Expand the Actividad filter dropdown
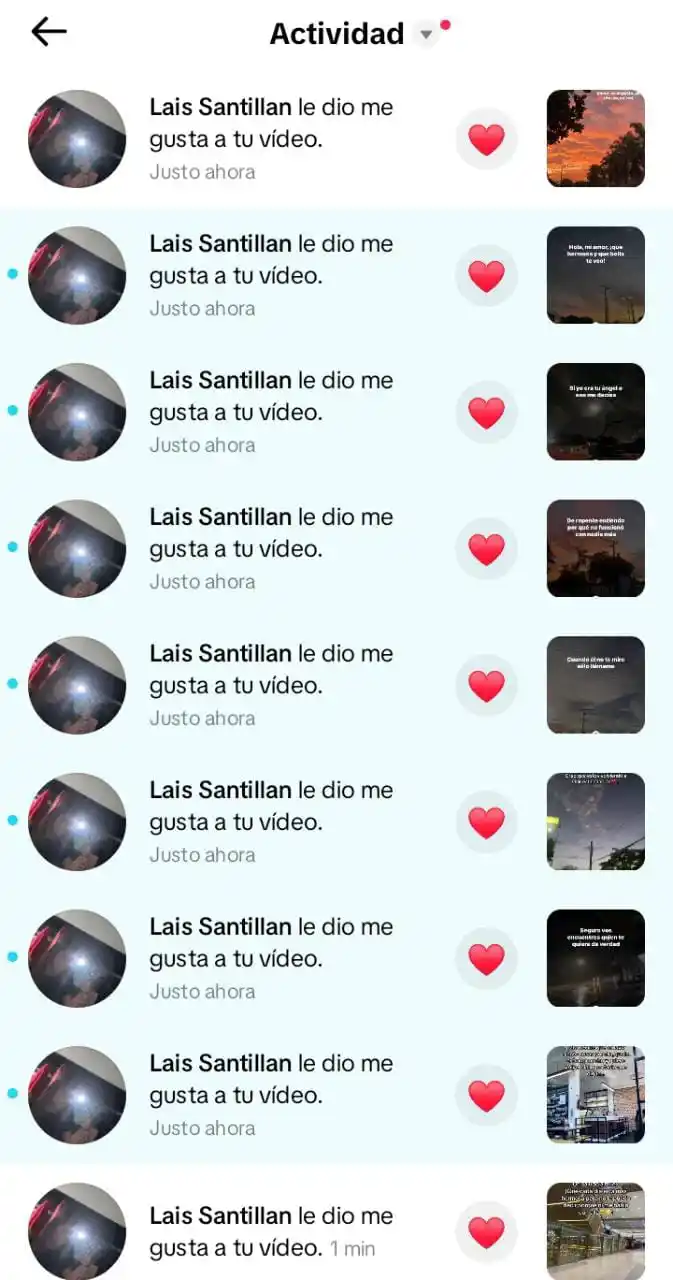Screen dimensions: 673x1280 [x=426, y=34]
